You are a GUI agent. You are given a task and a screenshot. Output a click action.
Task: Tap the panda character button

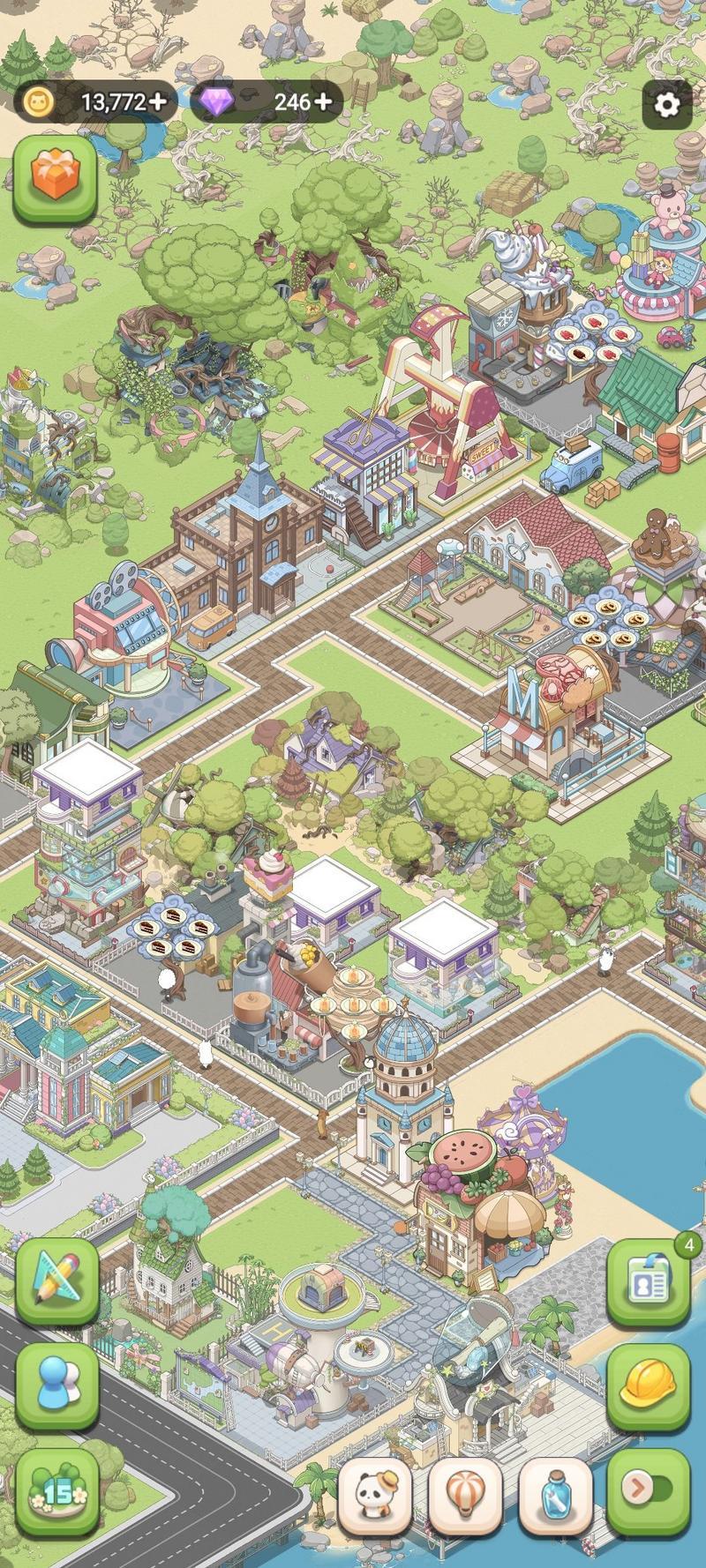point(375,1495)
